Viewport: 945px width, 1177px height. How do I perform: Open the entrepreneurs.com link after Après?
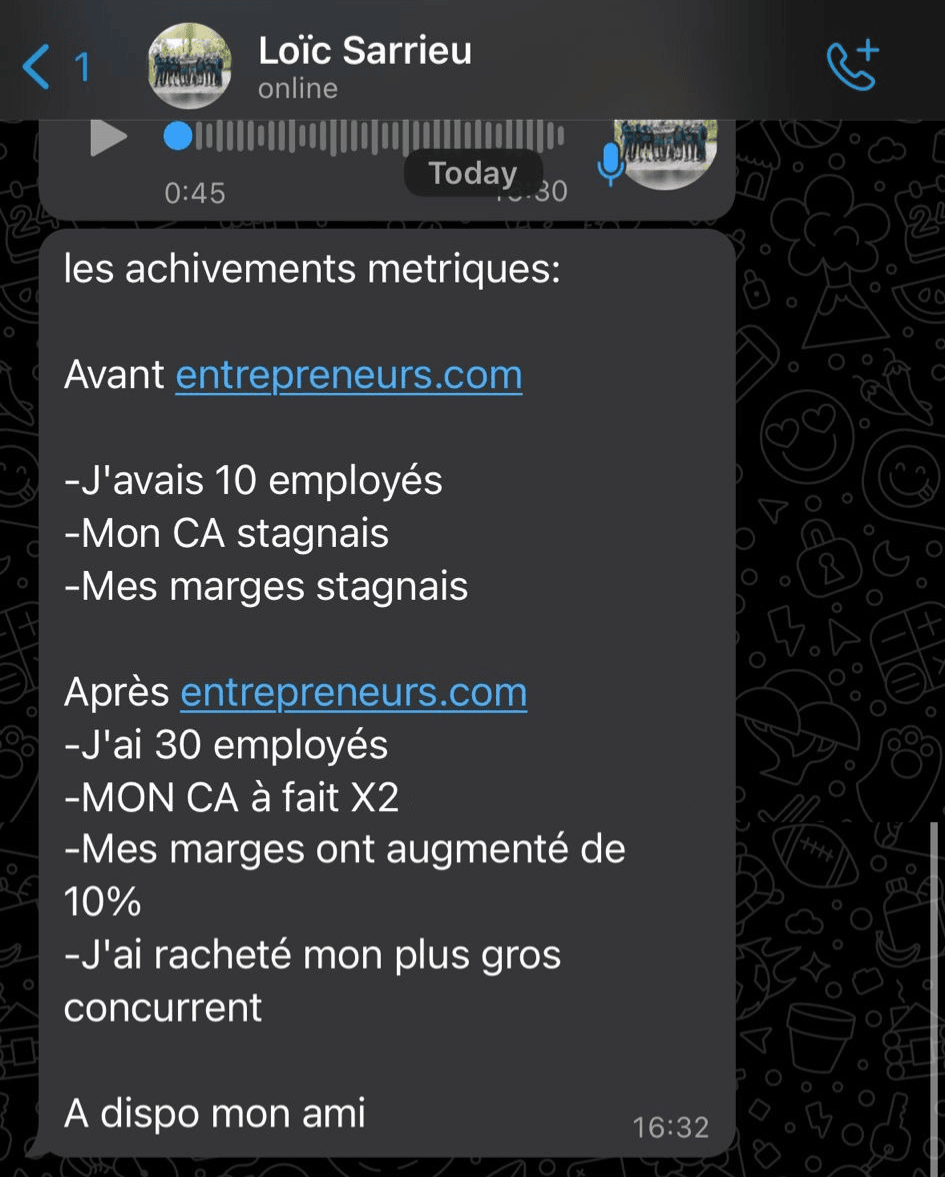pyautogui.click(x=353, y=692)
